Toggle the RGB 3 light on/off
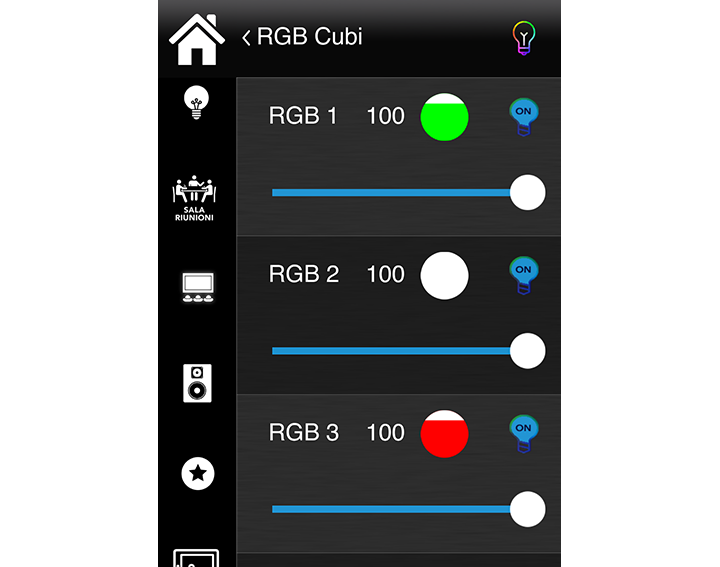 (523, 433)
